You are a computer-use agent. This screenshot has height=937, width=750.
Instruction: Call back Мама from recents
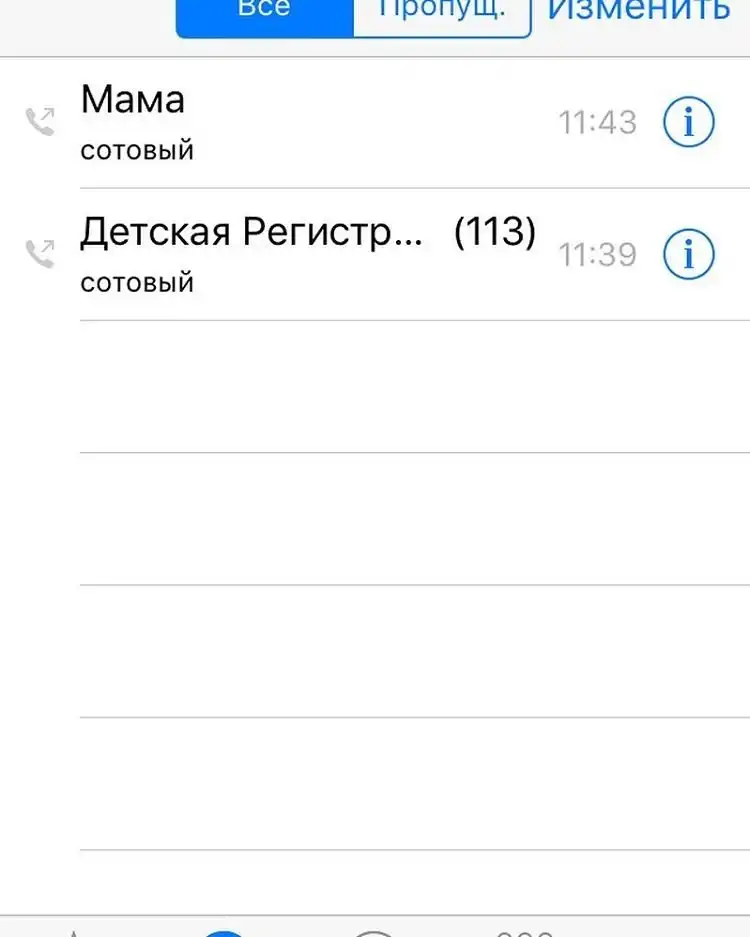pyautogui.click(x=300, y=122)
